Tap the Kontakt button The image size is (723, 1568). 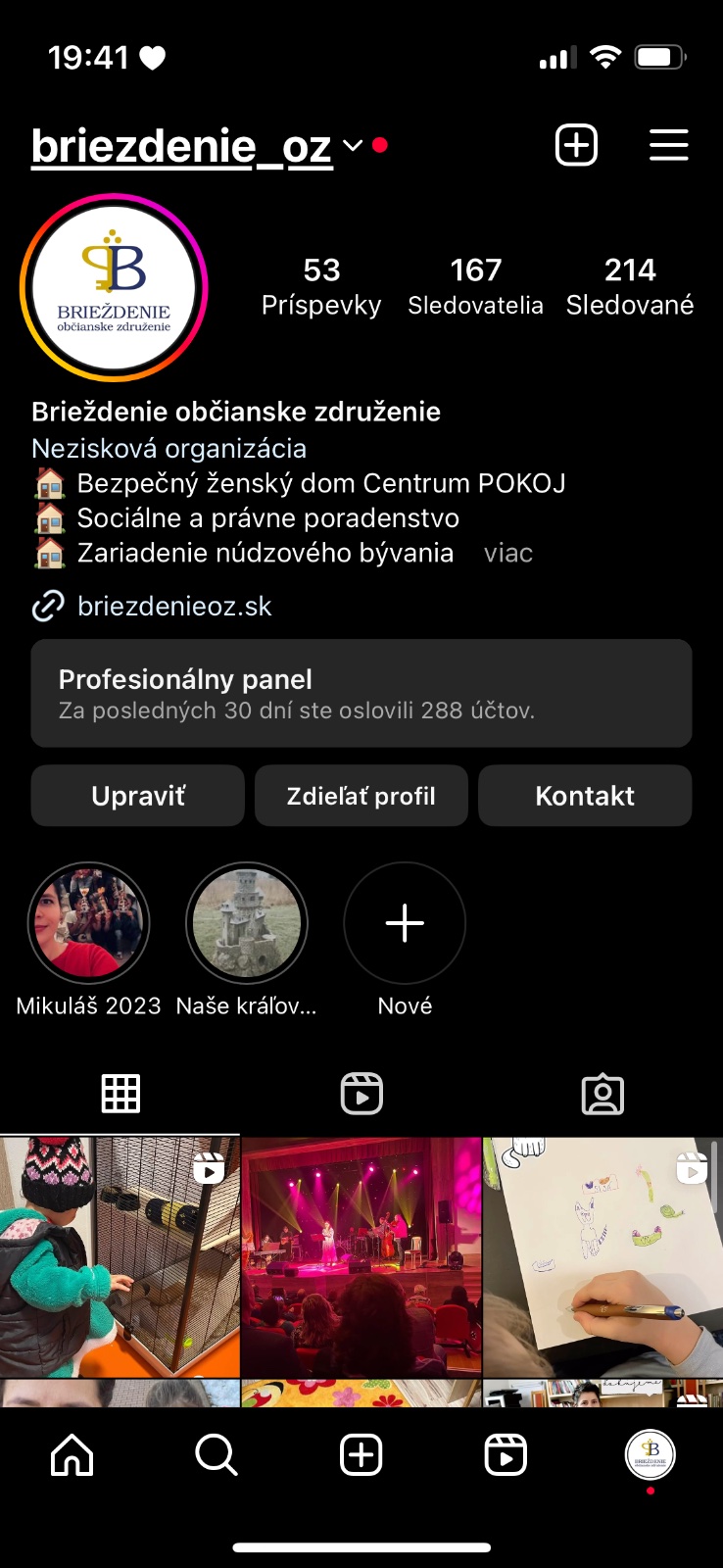point(585,796)
